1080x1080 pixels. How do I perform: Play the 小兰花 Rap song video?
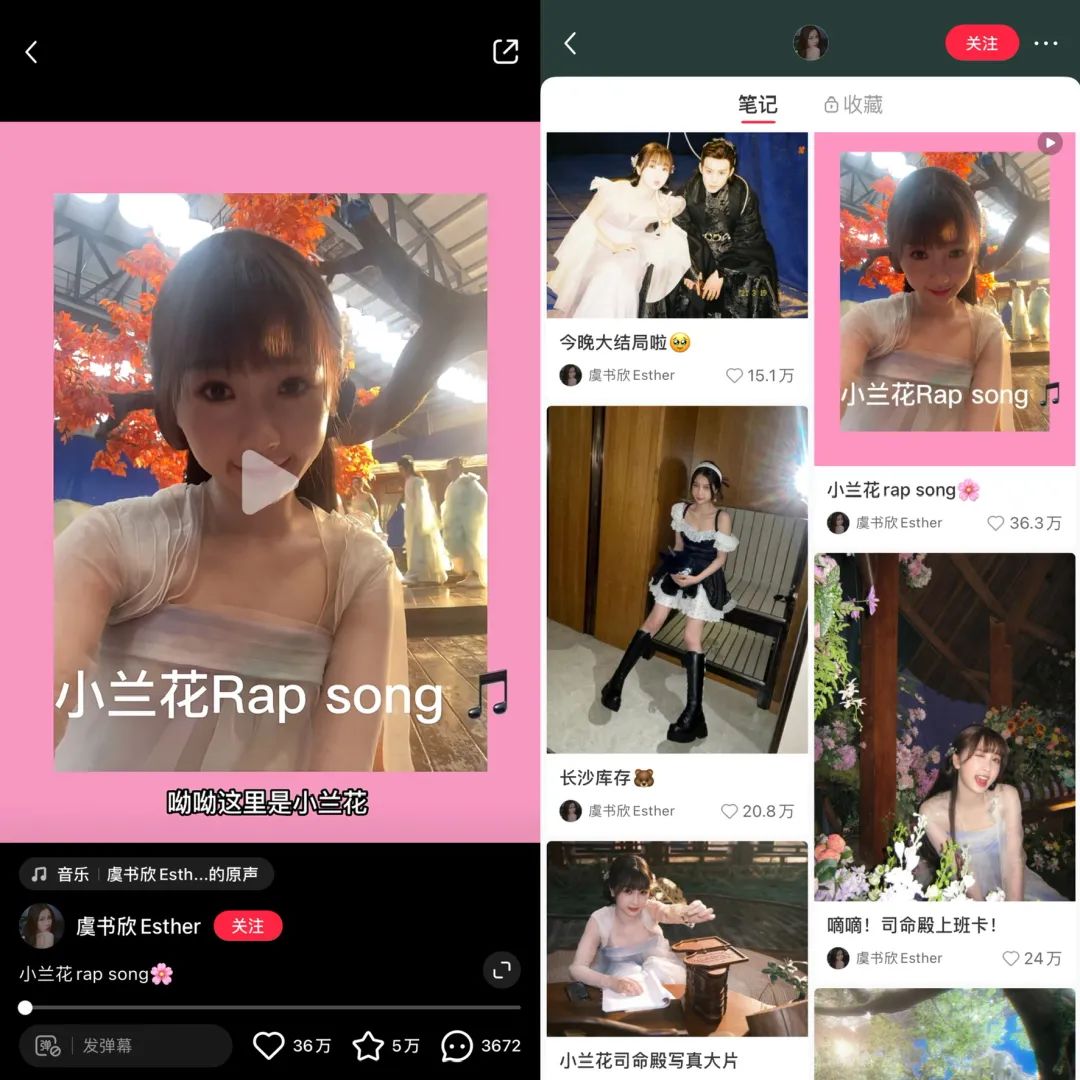point(269,483)
